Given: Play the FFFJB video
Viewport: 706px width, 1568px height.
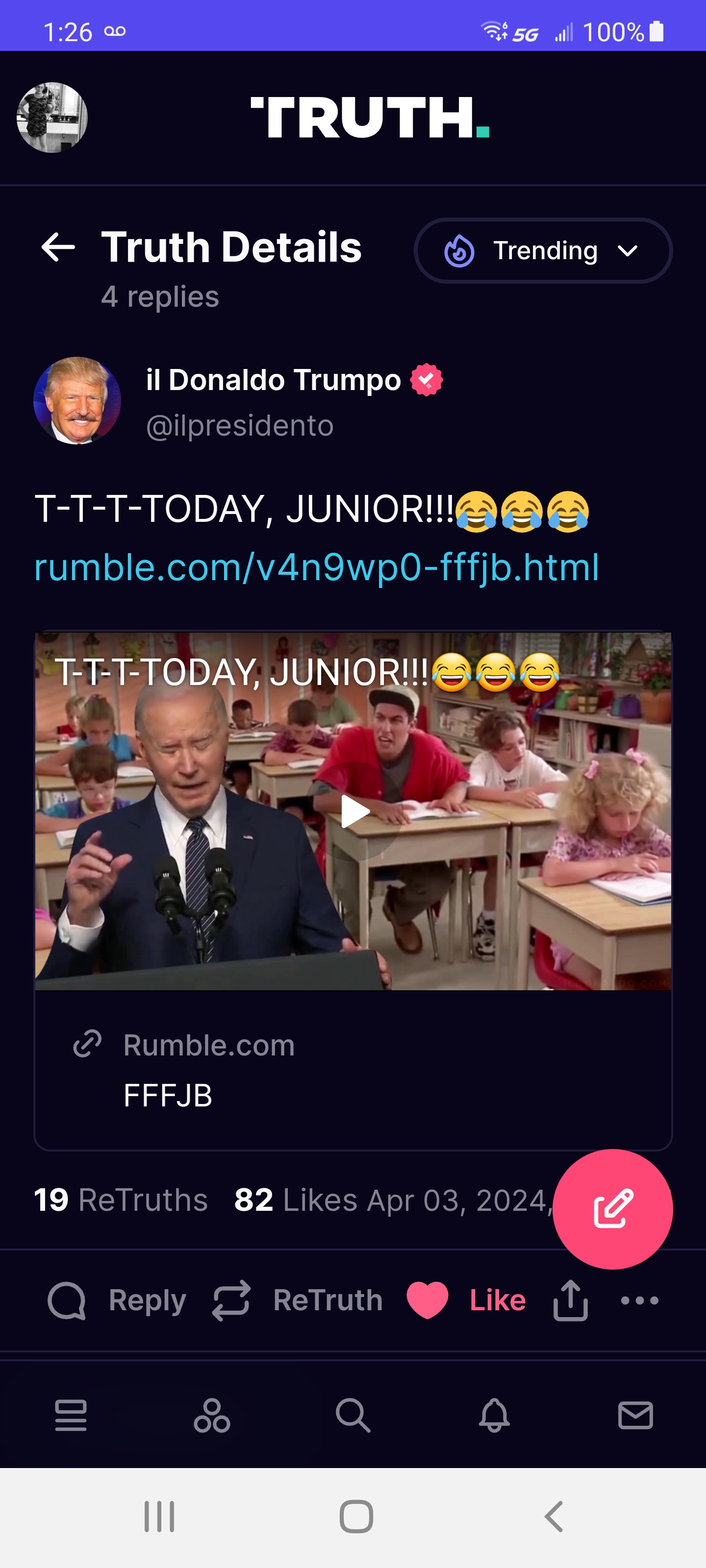Looking at the screenshot, I should coord(354,811).
